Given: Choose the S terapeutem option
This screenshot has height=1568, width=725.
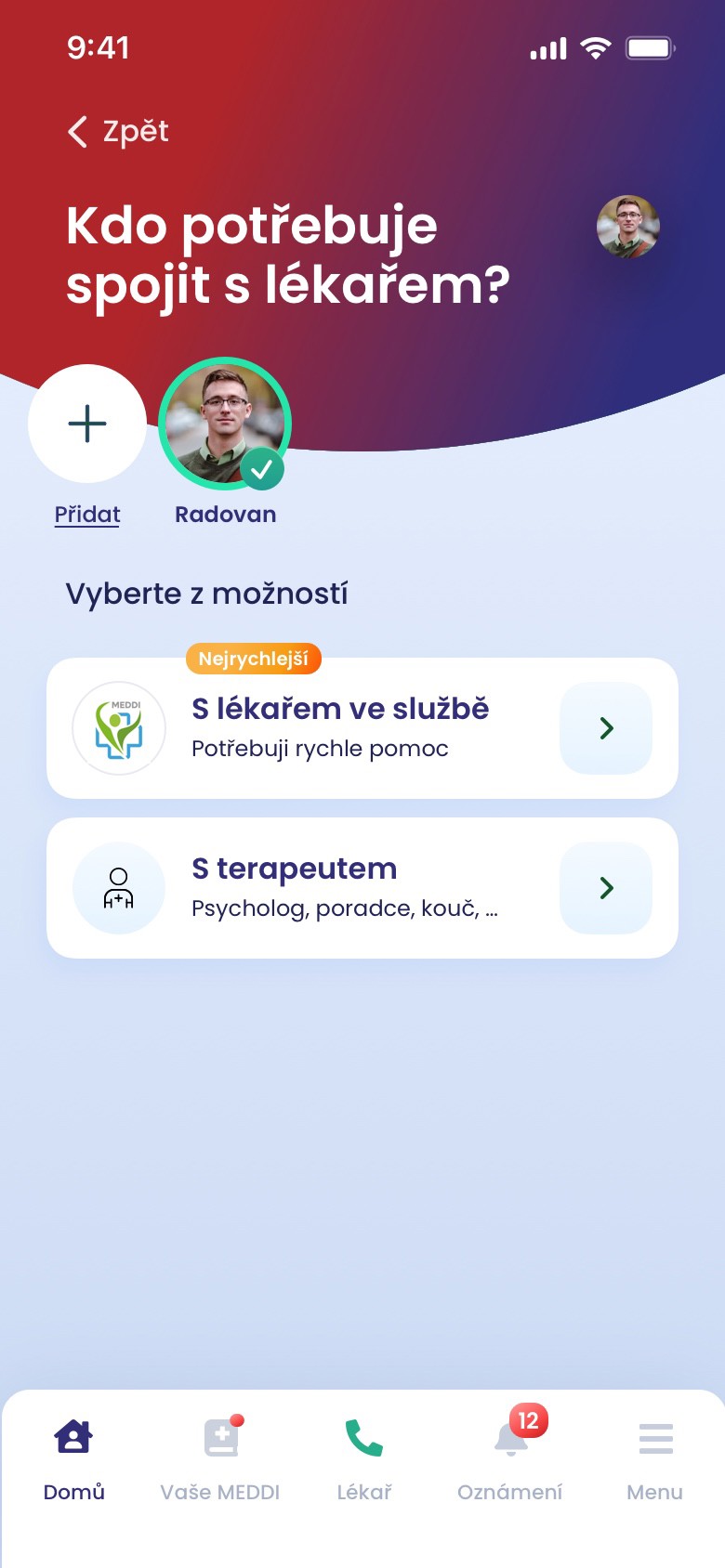Looking at the screenshot, I should coord(362,888).
